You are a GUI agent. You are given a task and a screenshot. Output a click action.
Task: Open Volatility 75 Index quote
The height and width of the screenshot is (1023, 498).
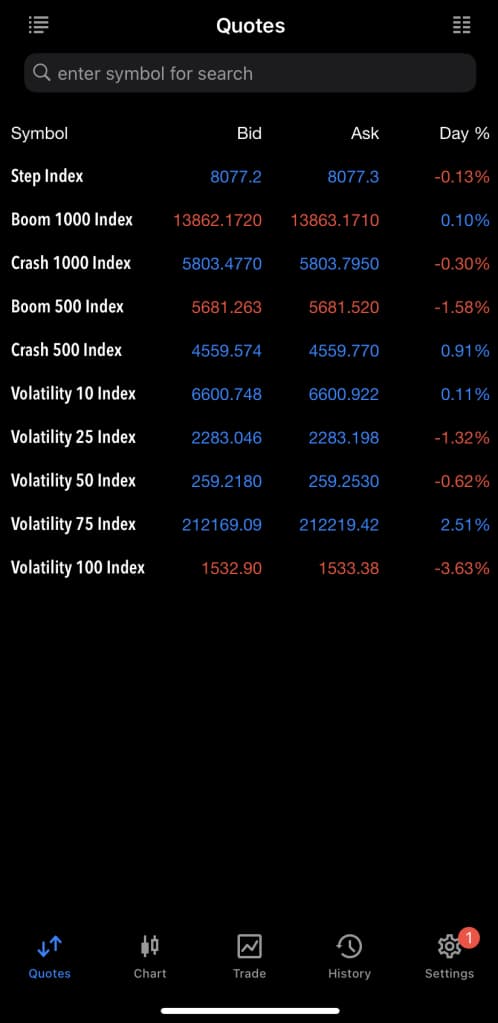249,525
